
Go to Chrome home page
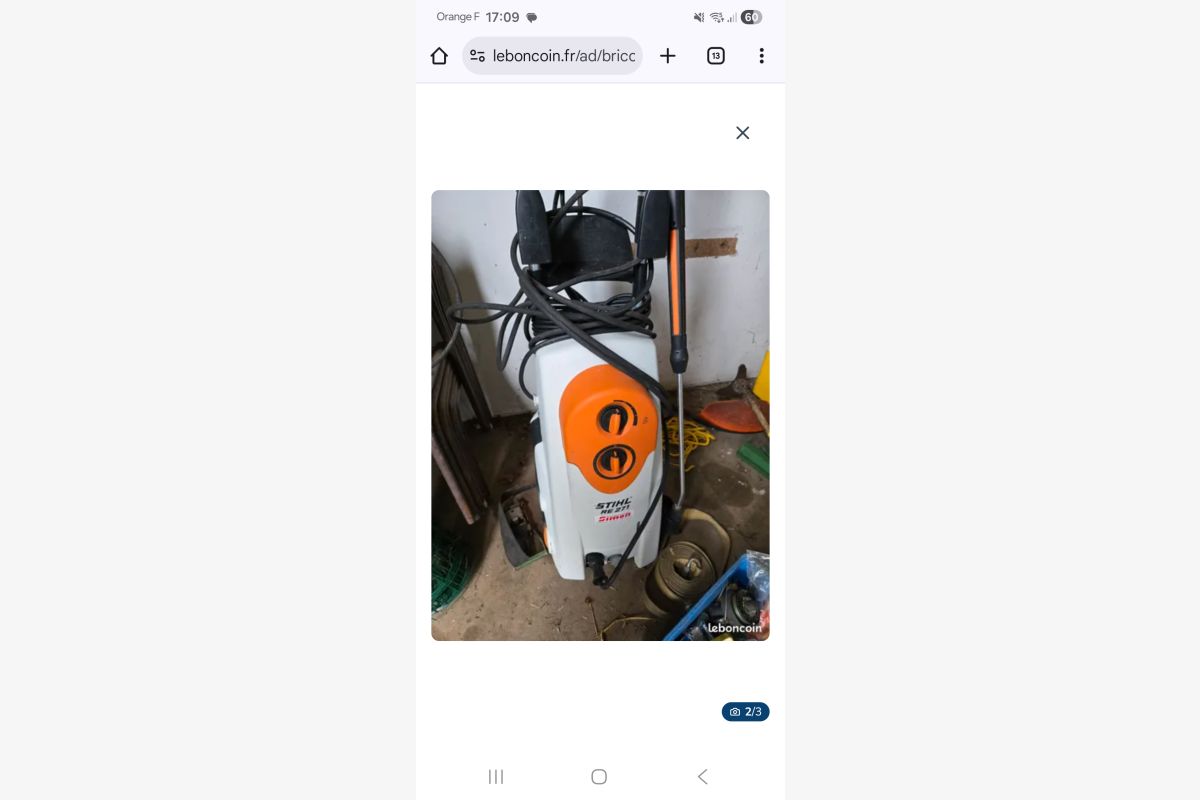tap(439, 56)
